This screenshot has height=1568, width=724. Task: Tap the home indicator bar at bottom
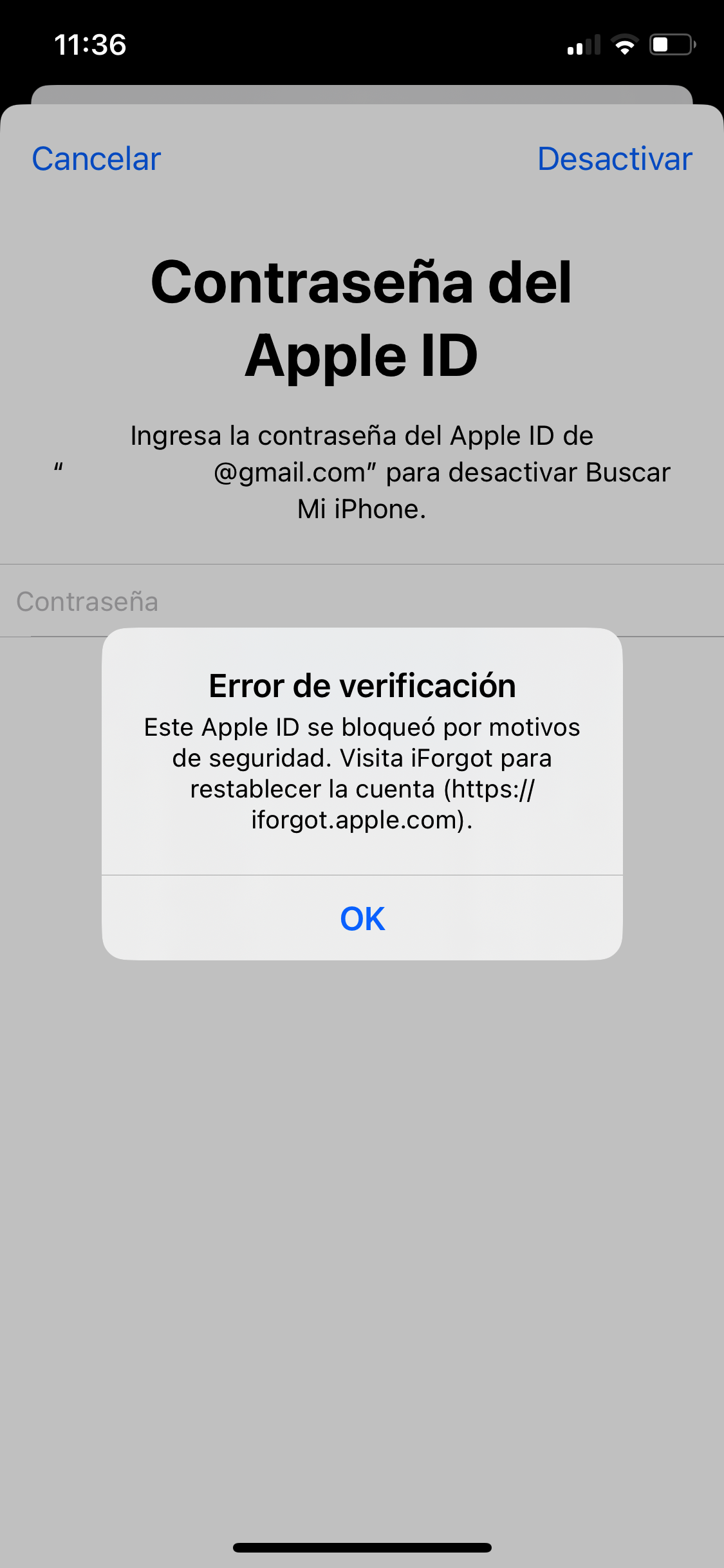coord(362,1547)
